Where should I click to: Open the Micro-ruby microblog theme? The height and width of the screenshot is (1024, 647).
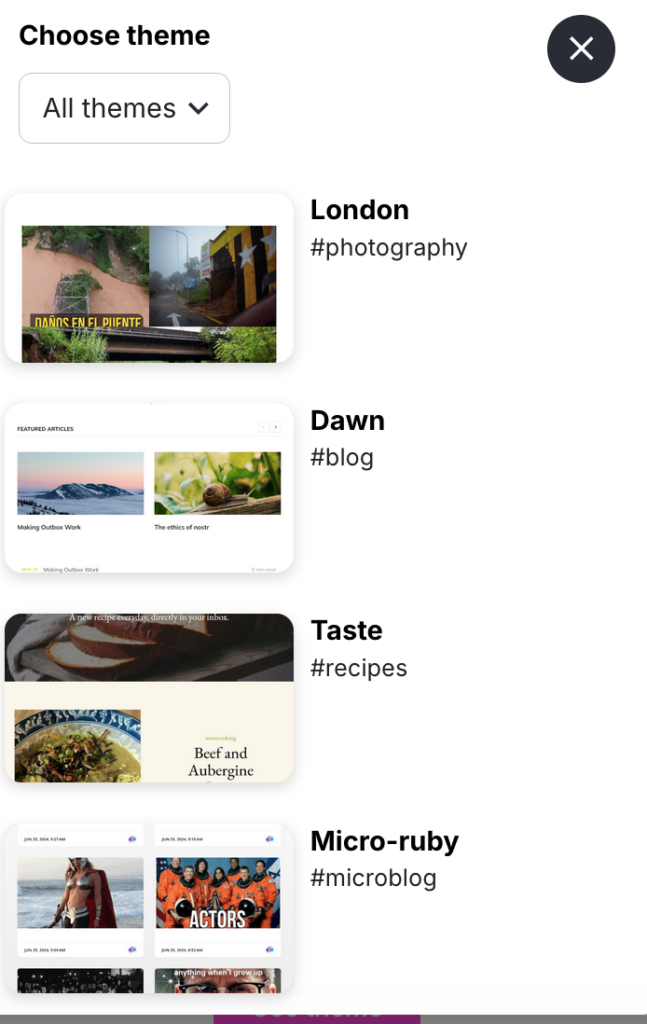[x=149, y=908]
